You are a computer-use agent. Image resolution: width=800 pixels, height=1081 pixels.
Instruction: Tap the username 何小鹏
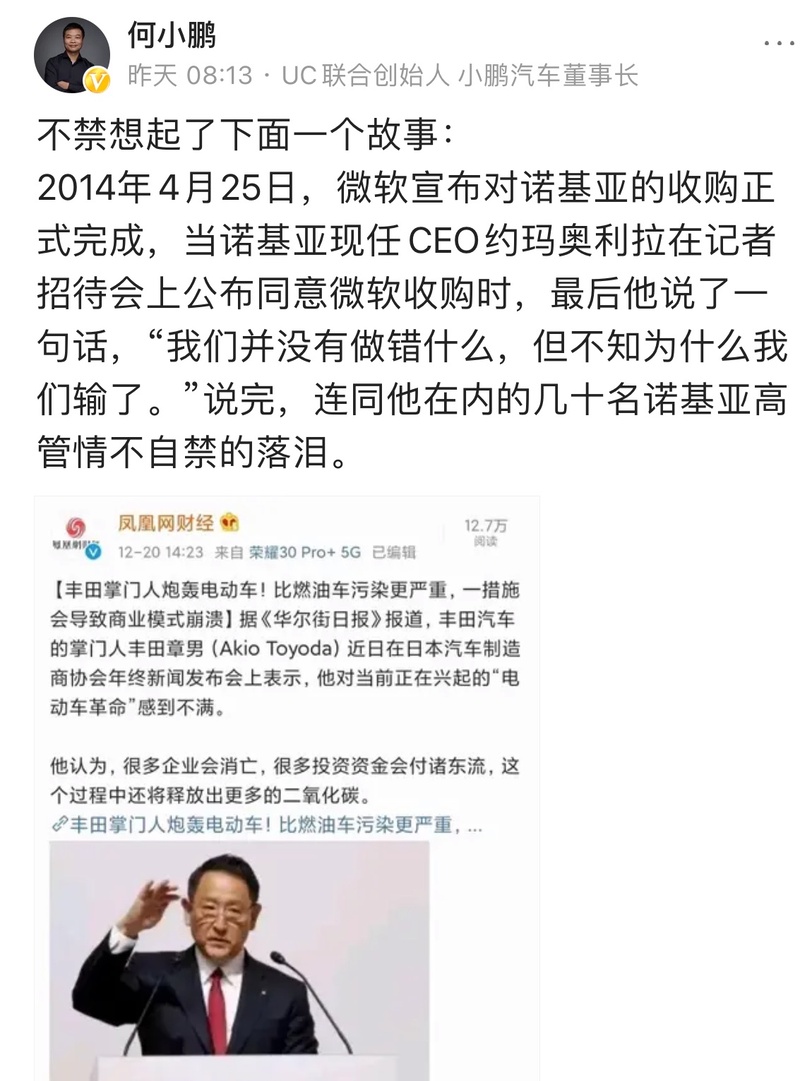click(x=171, y=36)
